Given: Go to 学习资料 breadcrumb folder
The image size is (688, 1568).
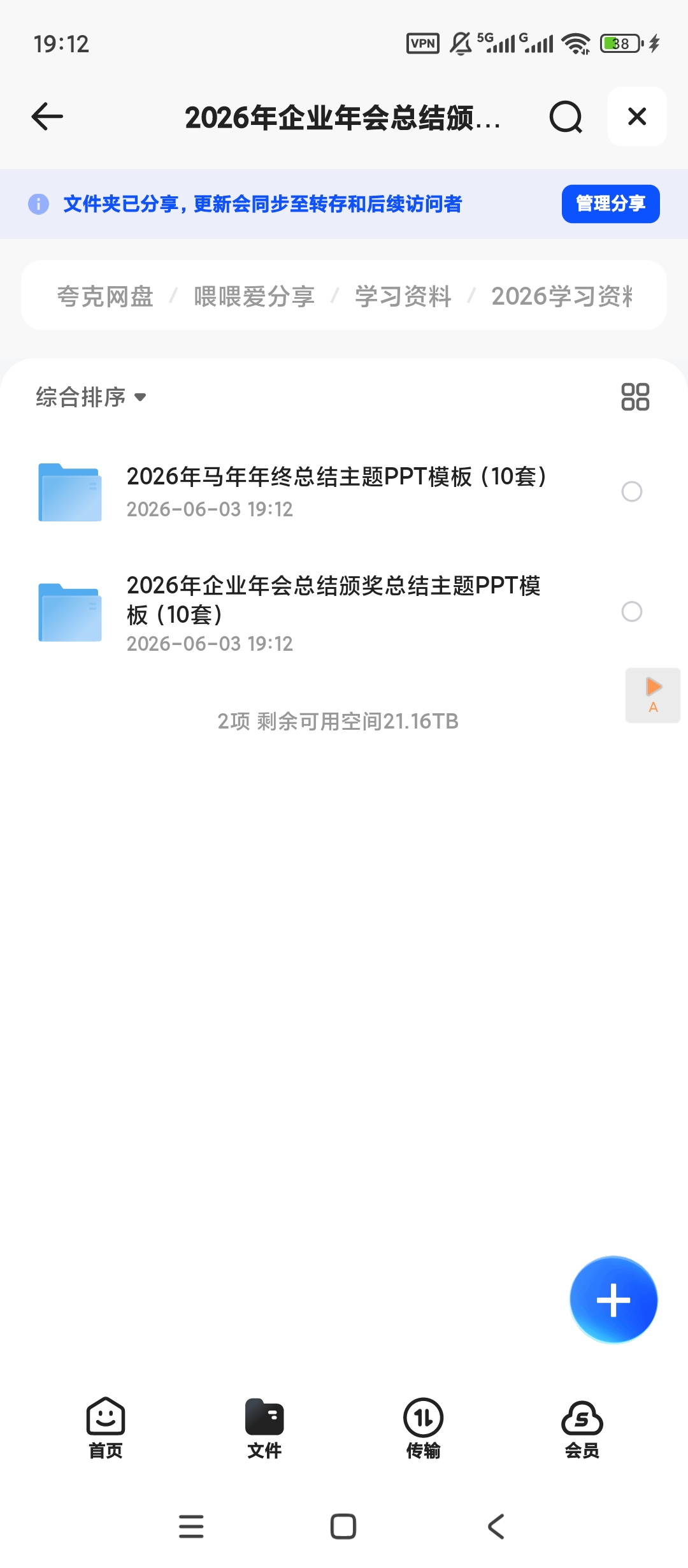Looking at the screenshot, I should tap(403, 296).
